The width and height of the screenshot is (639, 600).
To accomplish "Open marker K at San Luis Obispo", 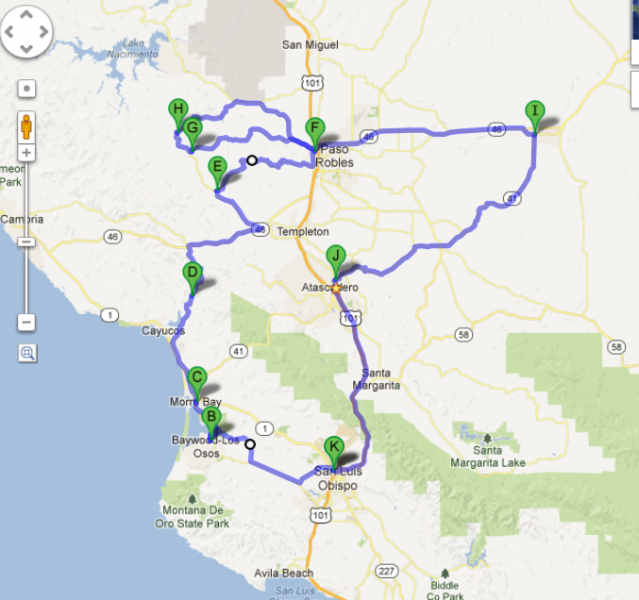I will tap(335, 447).
